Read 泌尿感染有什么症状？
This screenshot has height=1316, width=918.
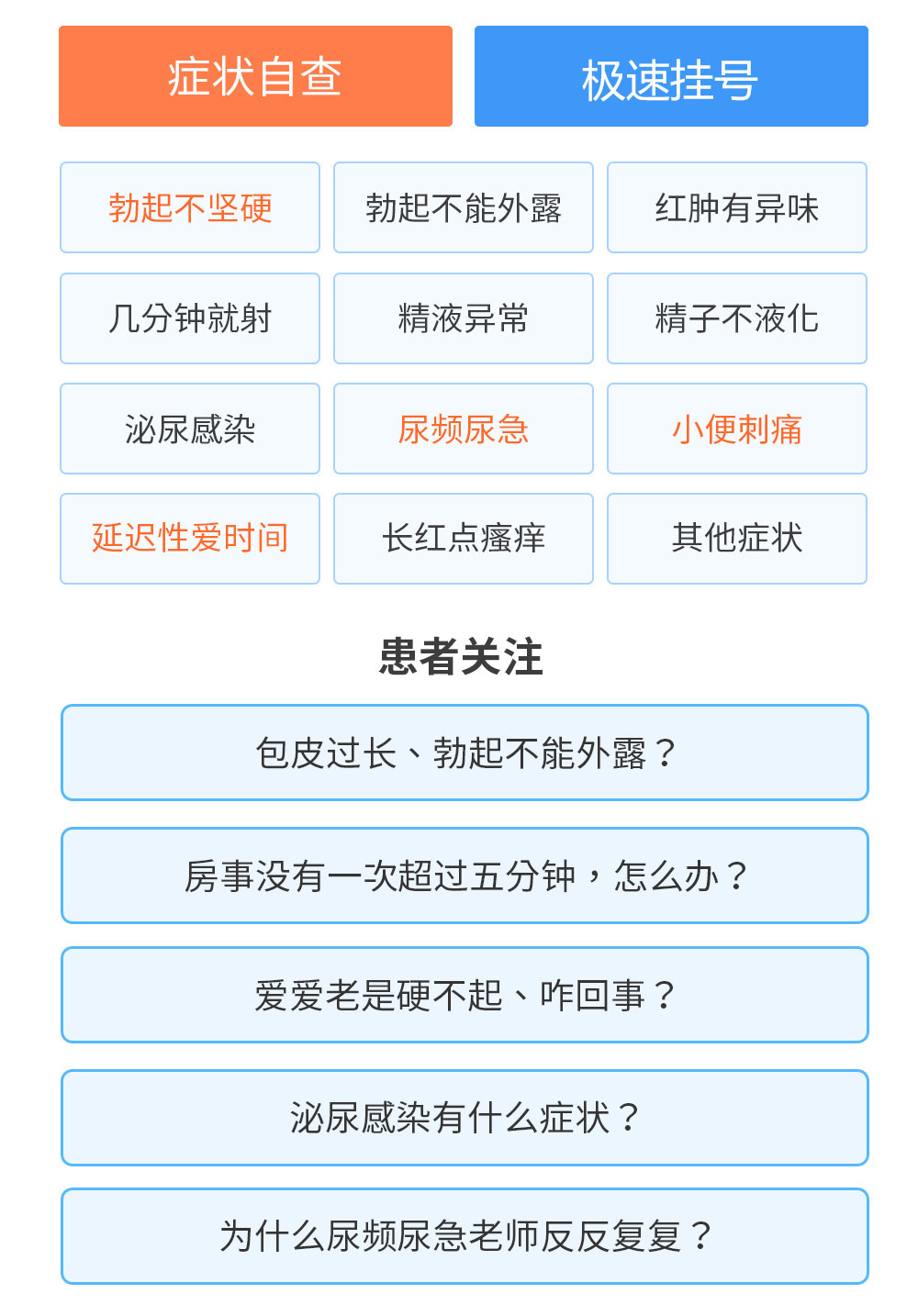[x=465, y=1117]
